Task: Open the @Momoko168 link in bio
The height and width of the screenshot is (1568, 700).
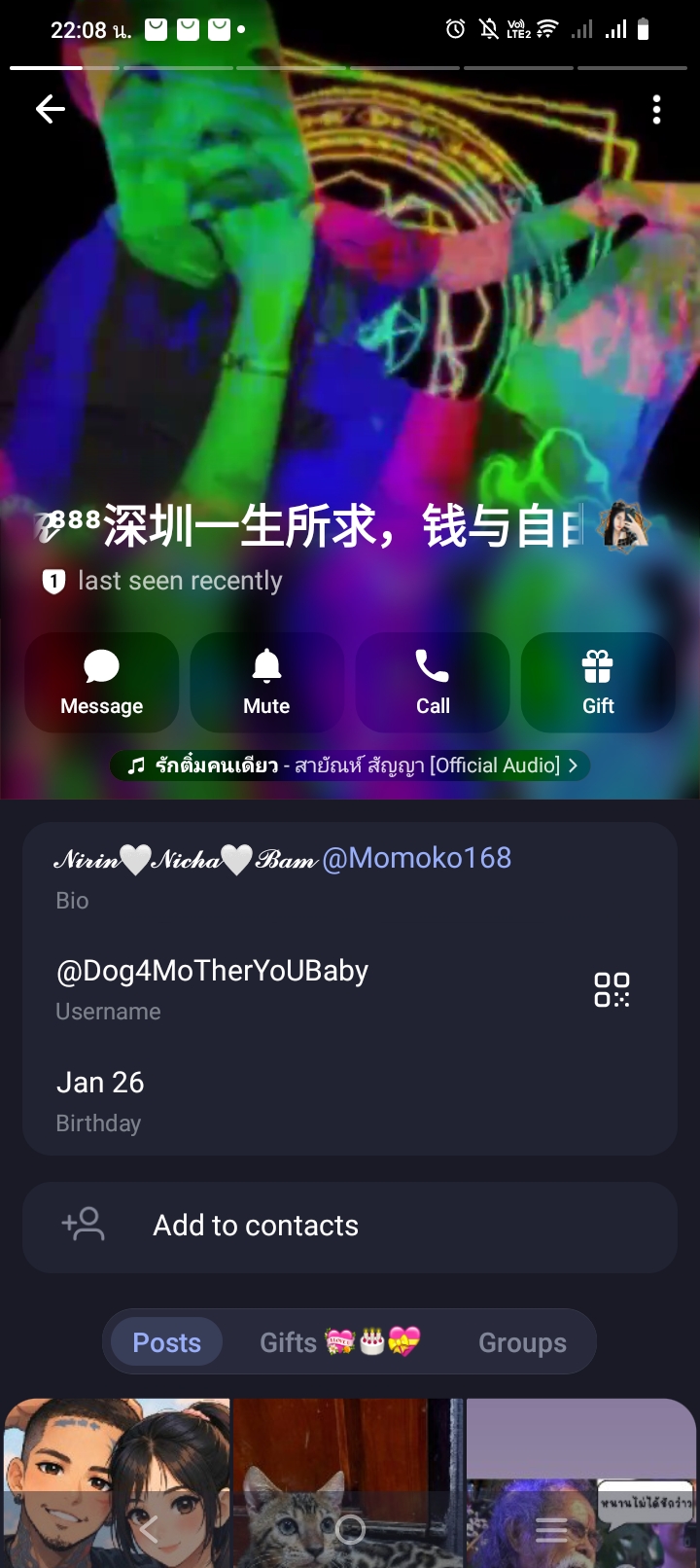Action: point(416,858)
